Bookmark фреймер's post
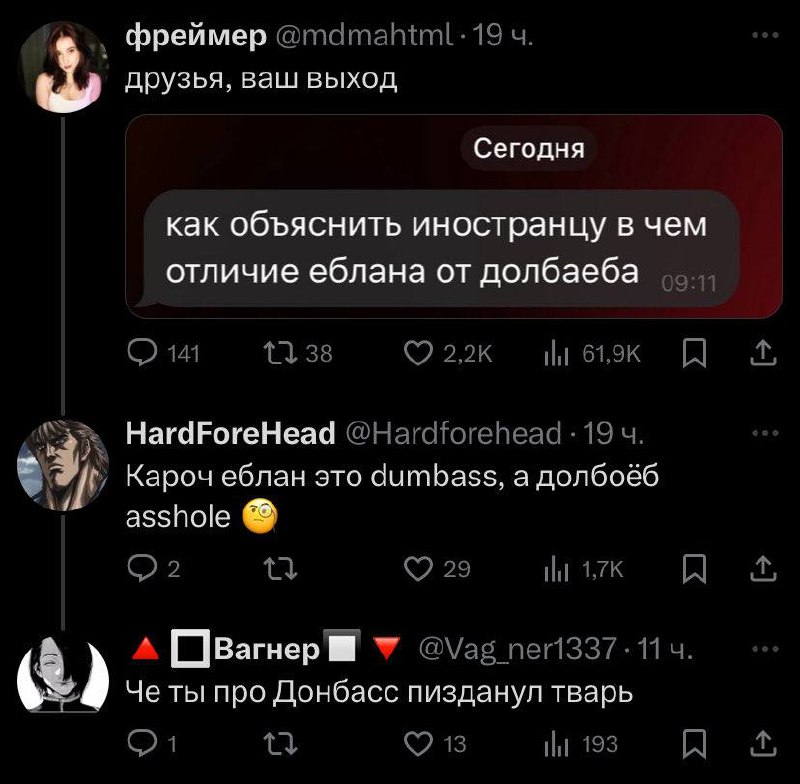Image resolution: width=800 pixels, height=784 pixels. coord(689,352)
